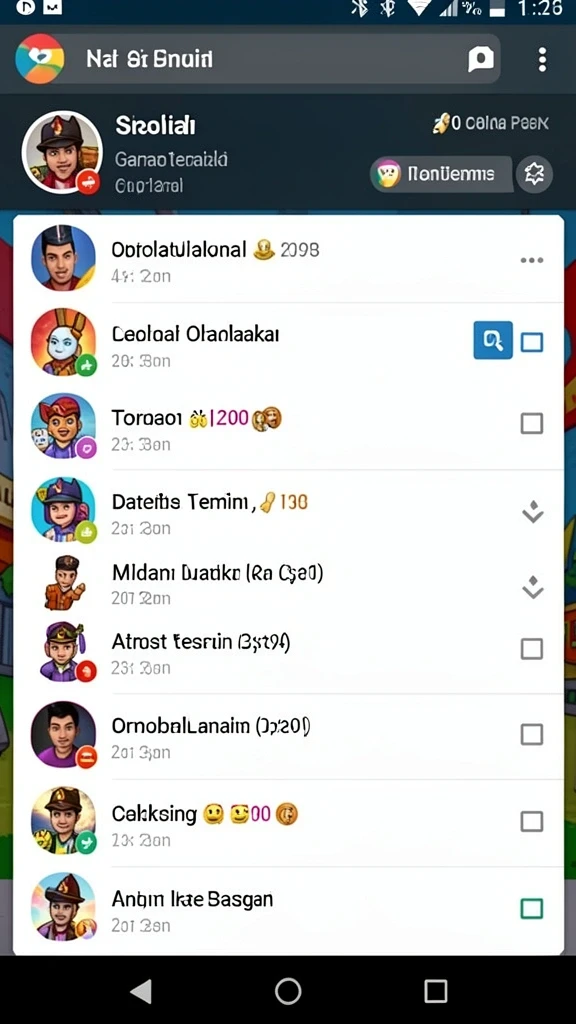Tap the Nonüemms button

(x=442, y=174)
